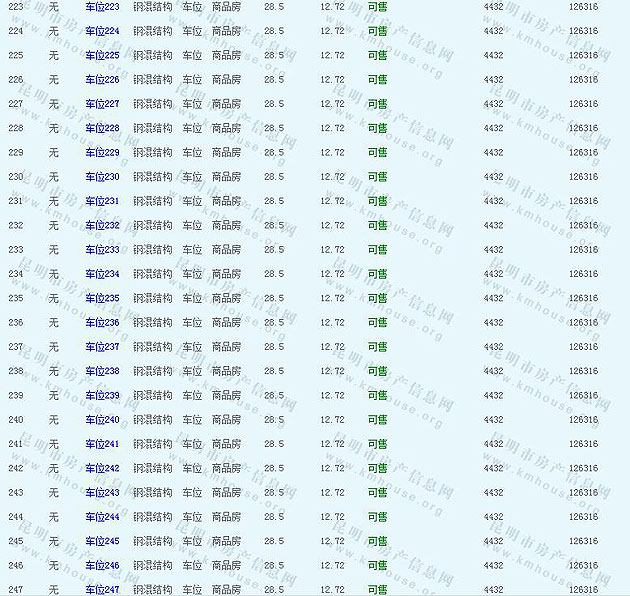Open details for 车位231
This screenshot has height=596, width=630.
(x=102, y=201)
